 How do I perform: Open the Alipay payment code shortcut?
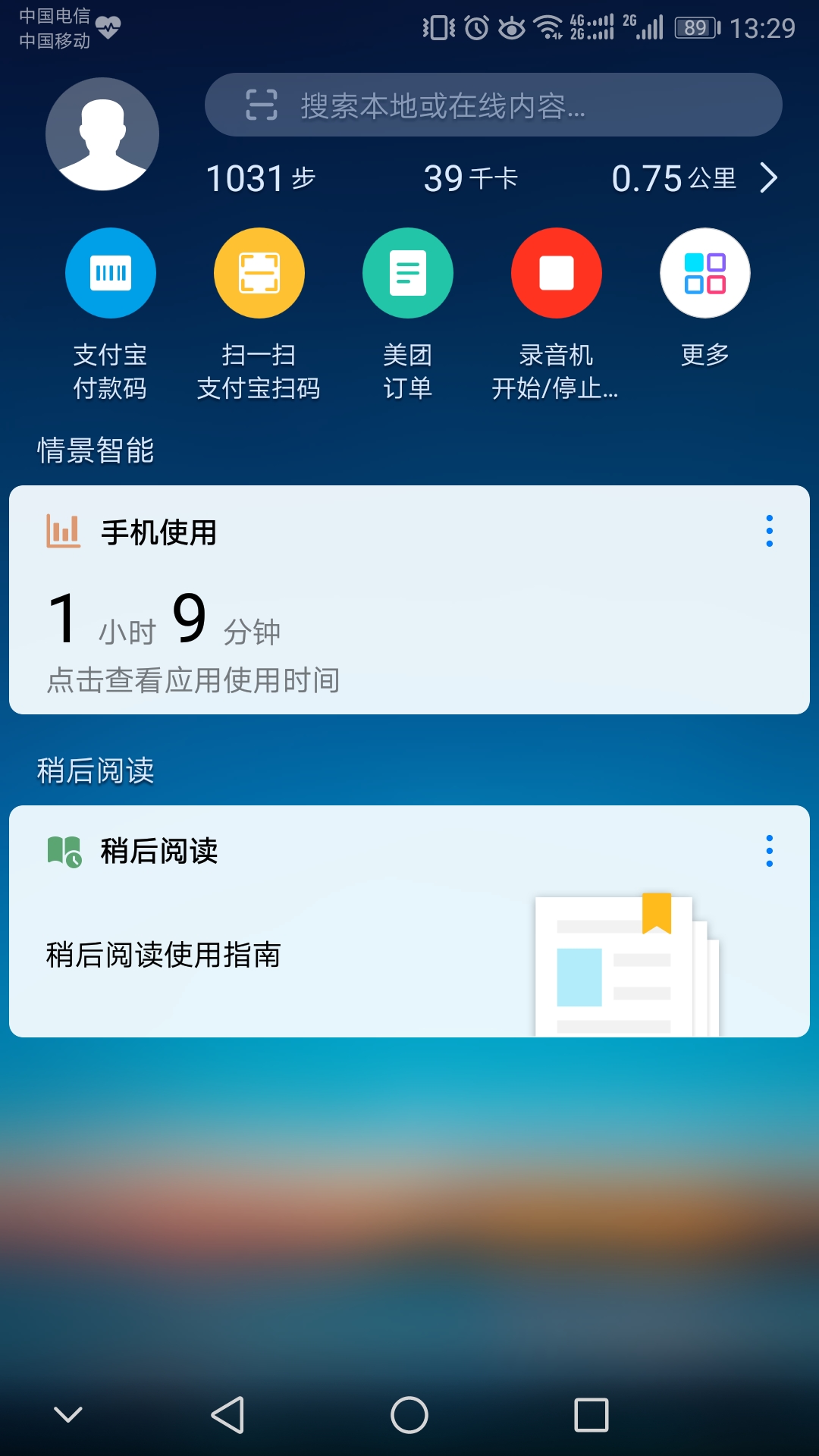(x=110, y=272)
